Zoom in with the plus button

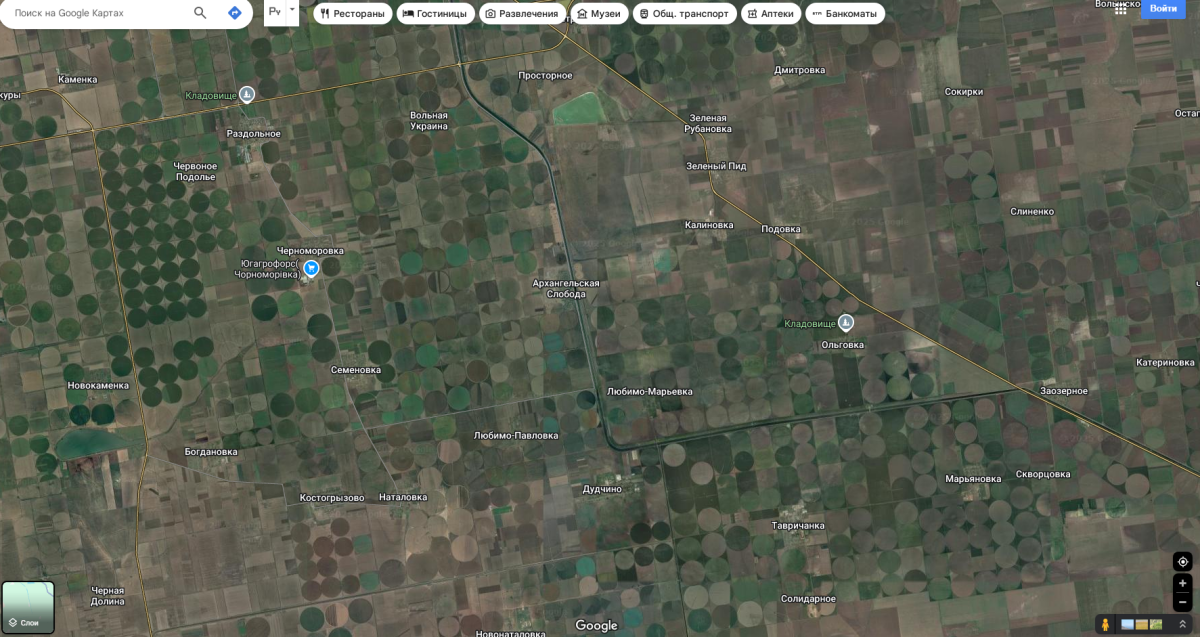pos(1183,583)
